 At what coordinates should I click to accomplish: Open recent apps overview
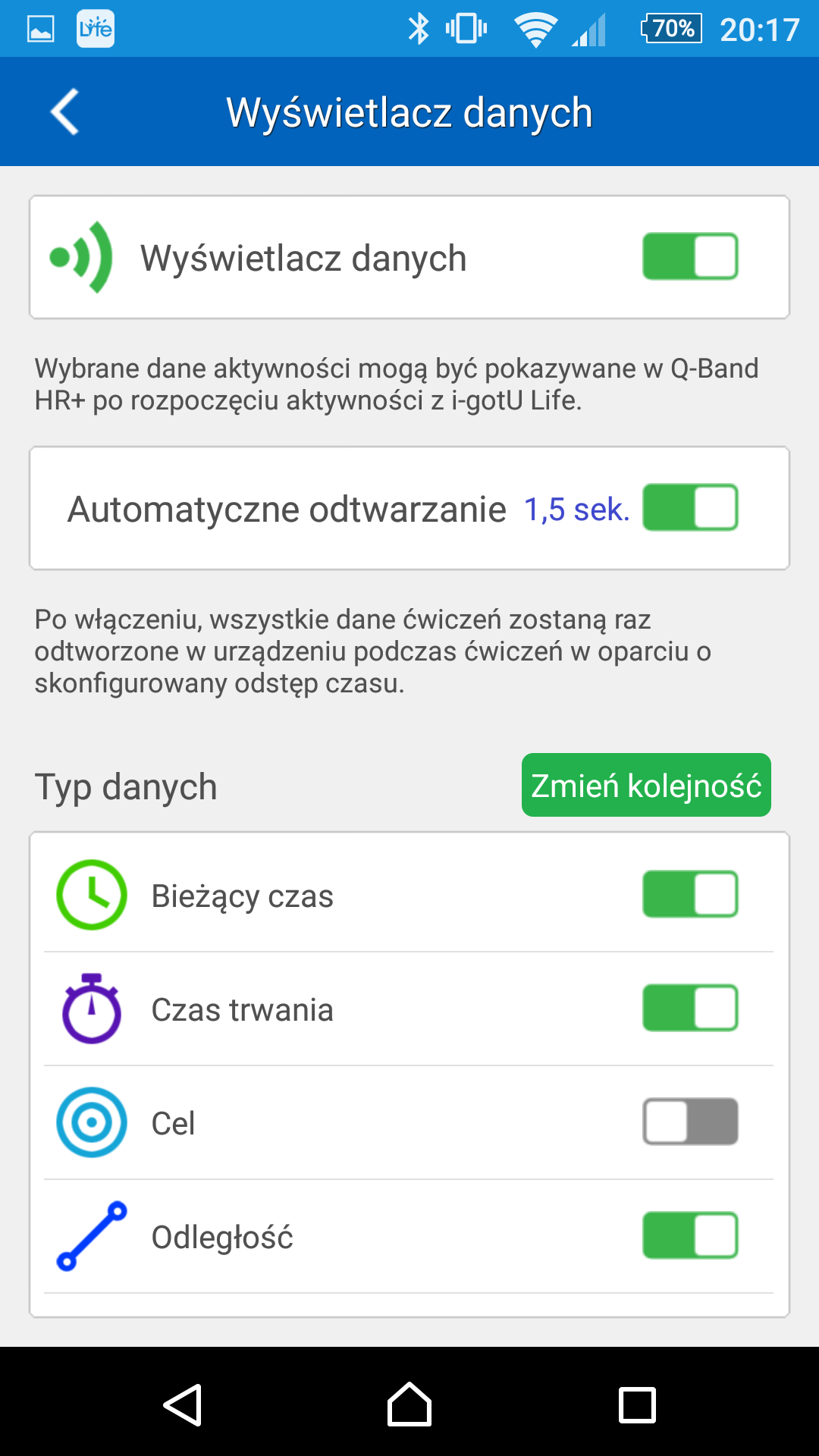(637, 1404)
